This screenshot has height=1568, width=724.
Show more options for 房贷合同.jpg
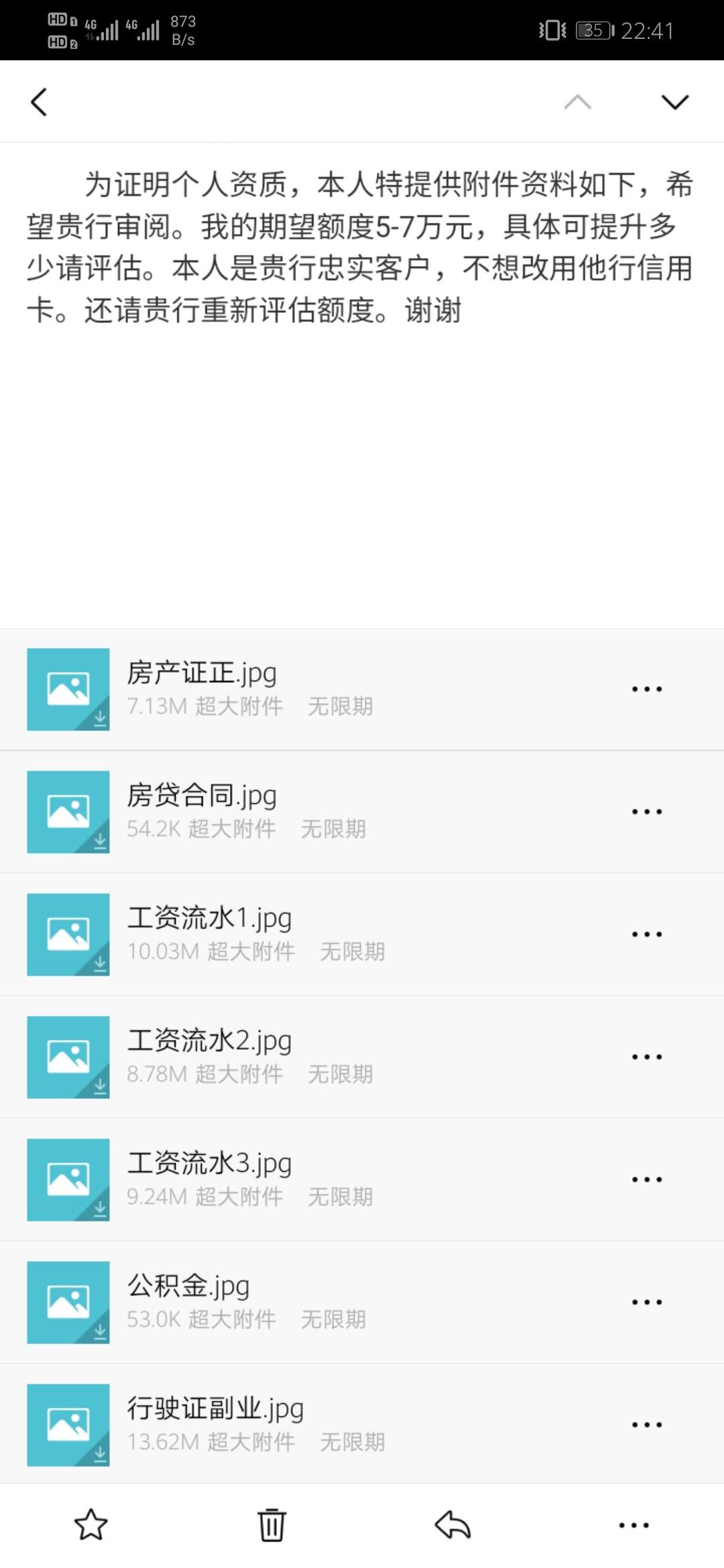[647, 811]
